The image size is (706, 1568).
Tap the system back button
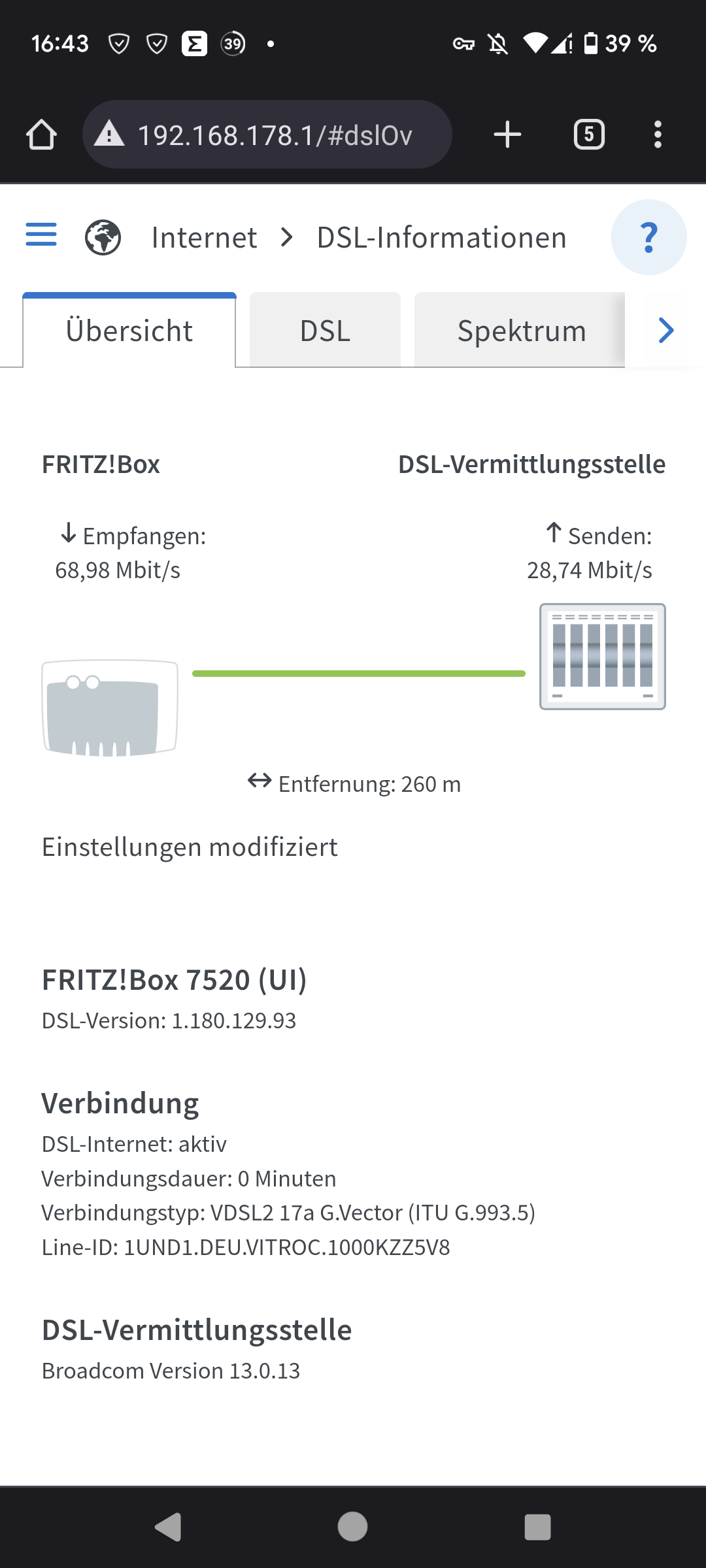(169, 1527)
